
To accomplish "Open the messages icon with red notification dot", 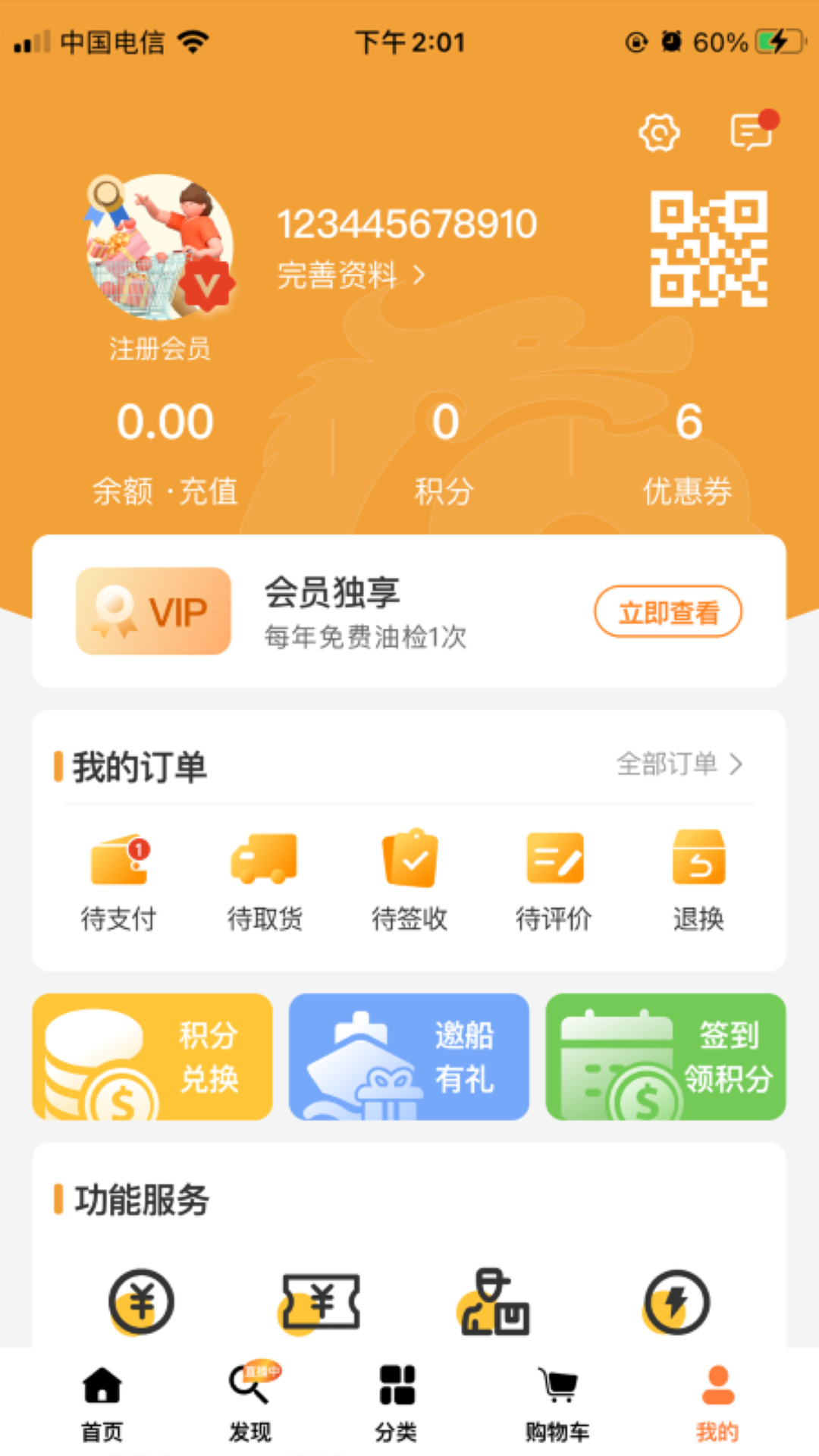I will pyautogui.click(x=749, y=133).
